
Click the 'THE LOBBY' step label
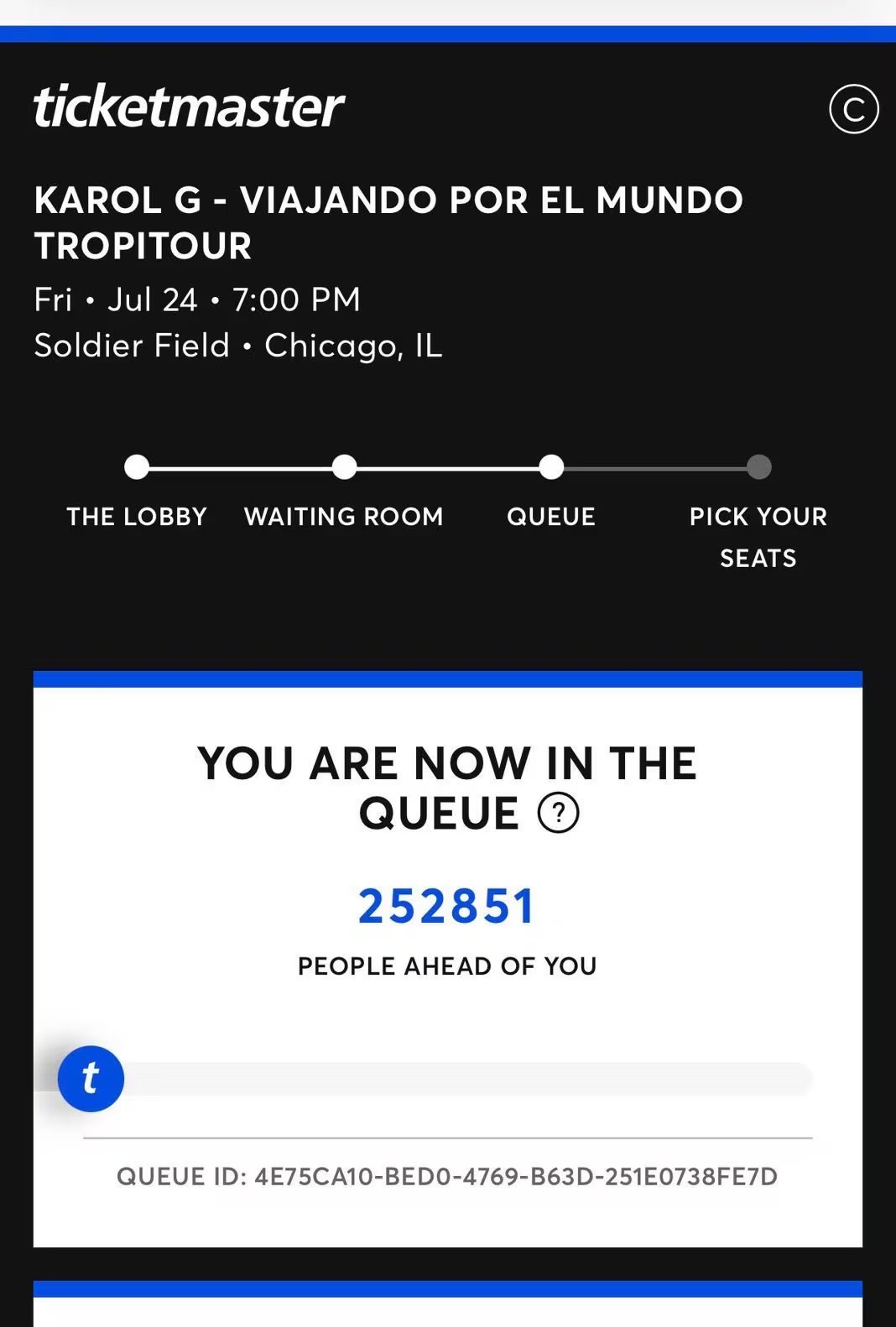click(137, 517)
